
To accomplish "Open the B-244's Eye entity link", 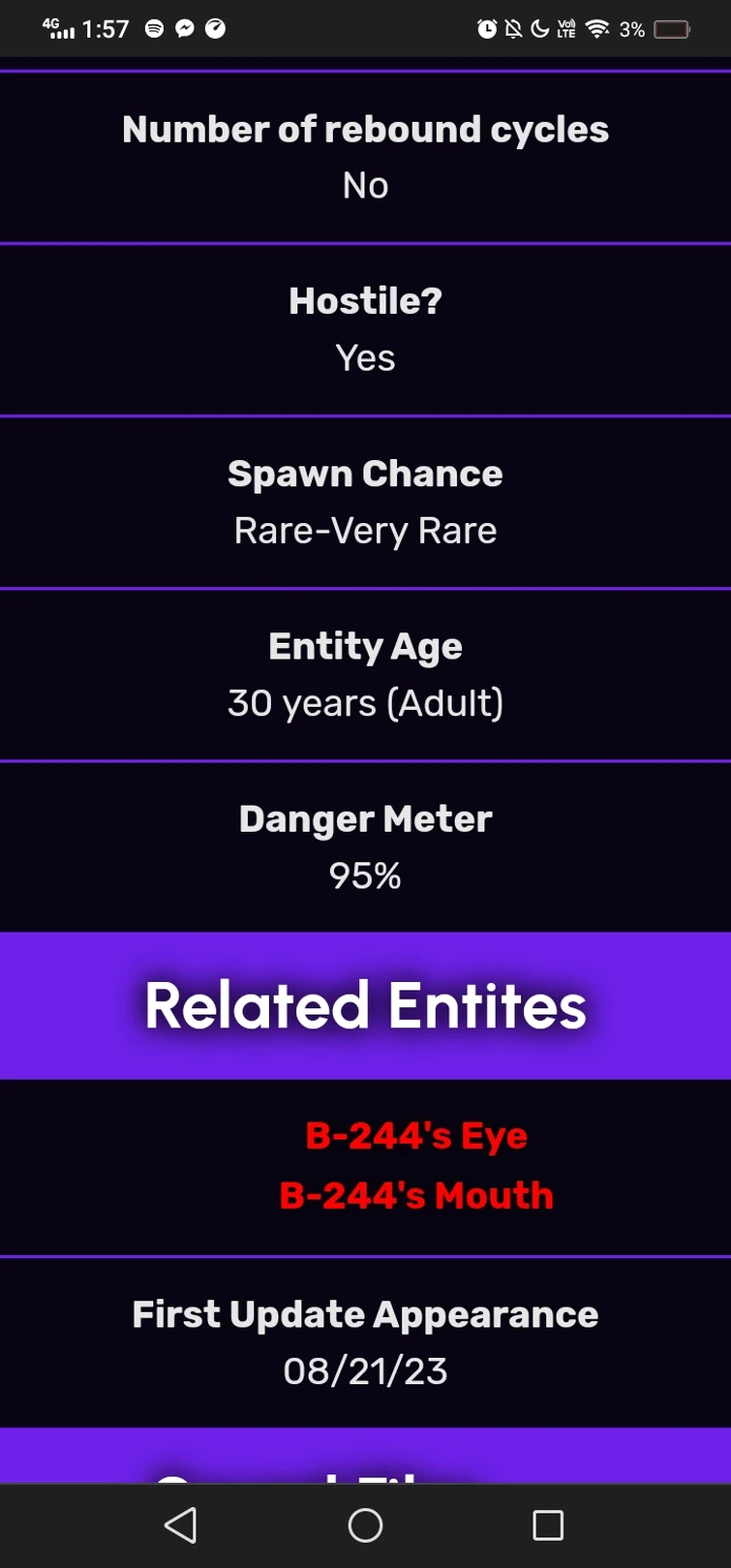I will (x=415, y=1135).
